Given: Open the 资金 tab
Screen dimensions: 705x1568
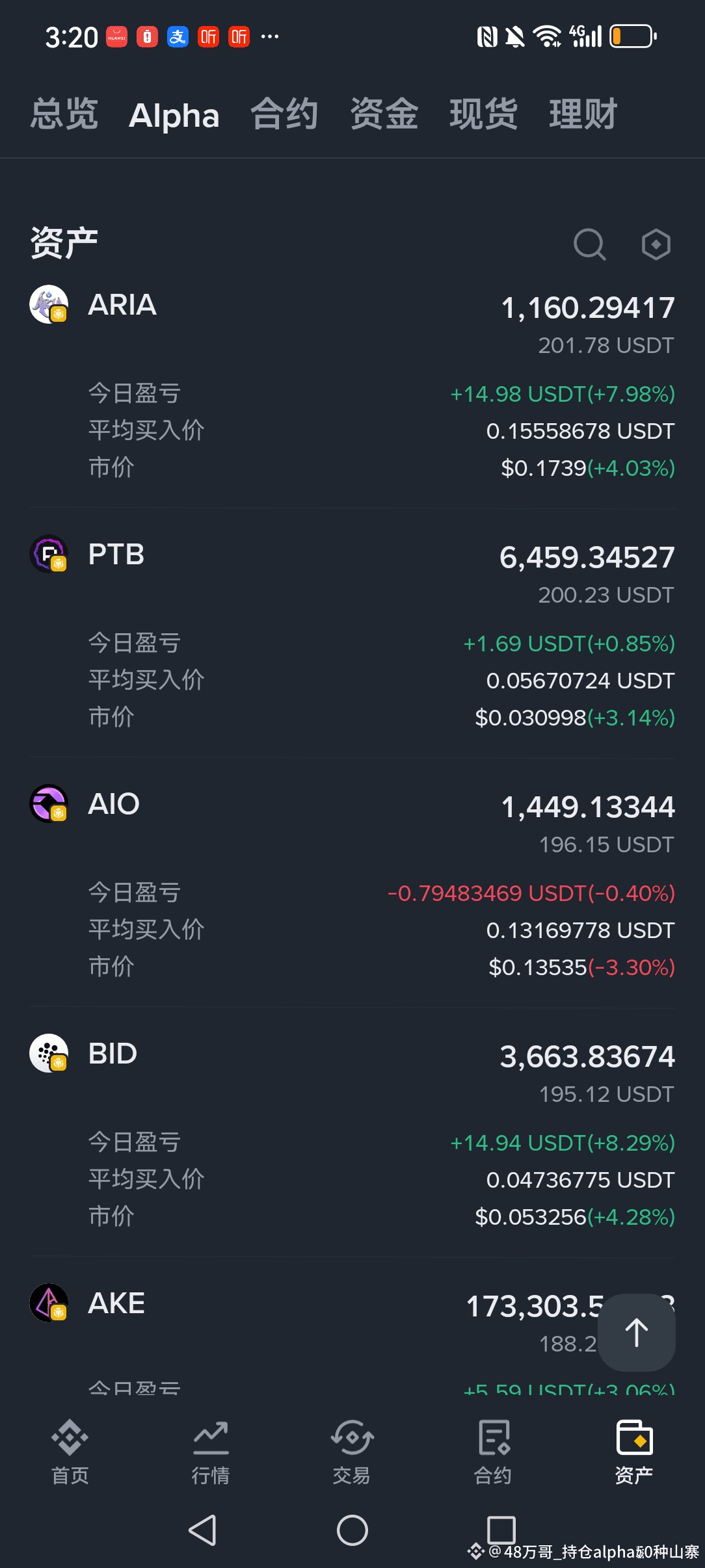Looking at the screenshot, I should click(384, 115).
